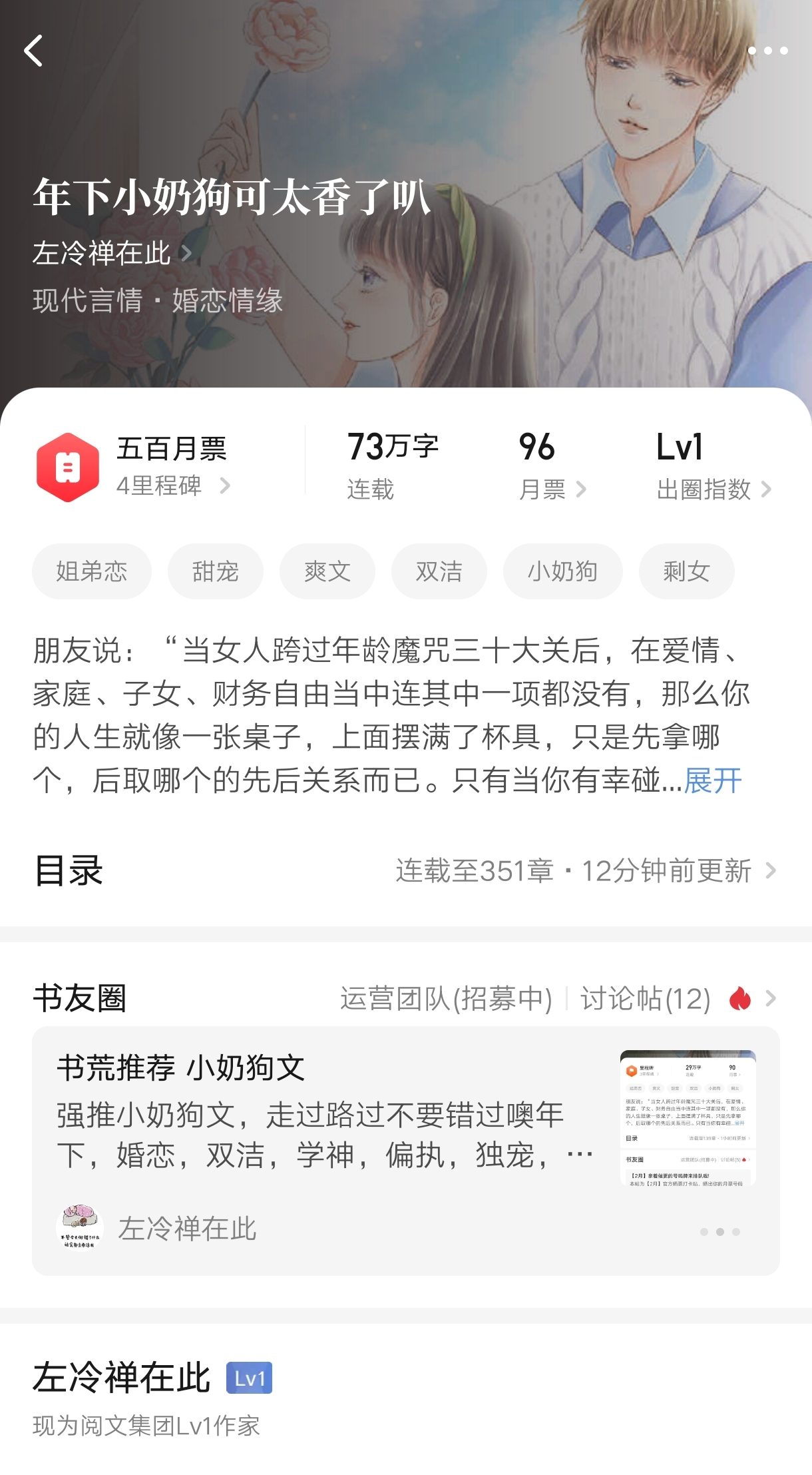Choose the 双洁 tag chip

(x=439, y=571)
